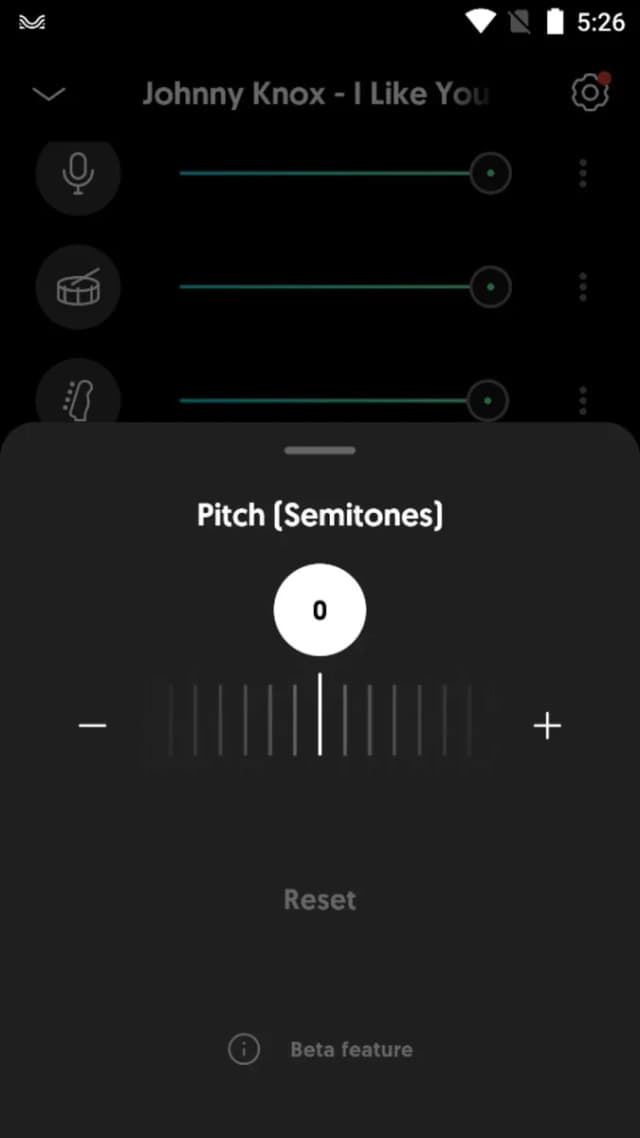Tap the drums volume slider knob

pyautogui.click(x=491, y=287)
